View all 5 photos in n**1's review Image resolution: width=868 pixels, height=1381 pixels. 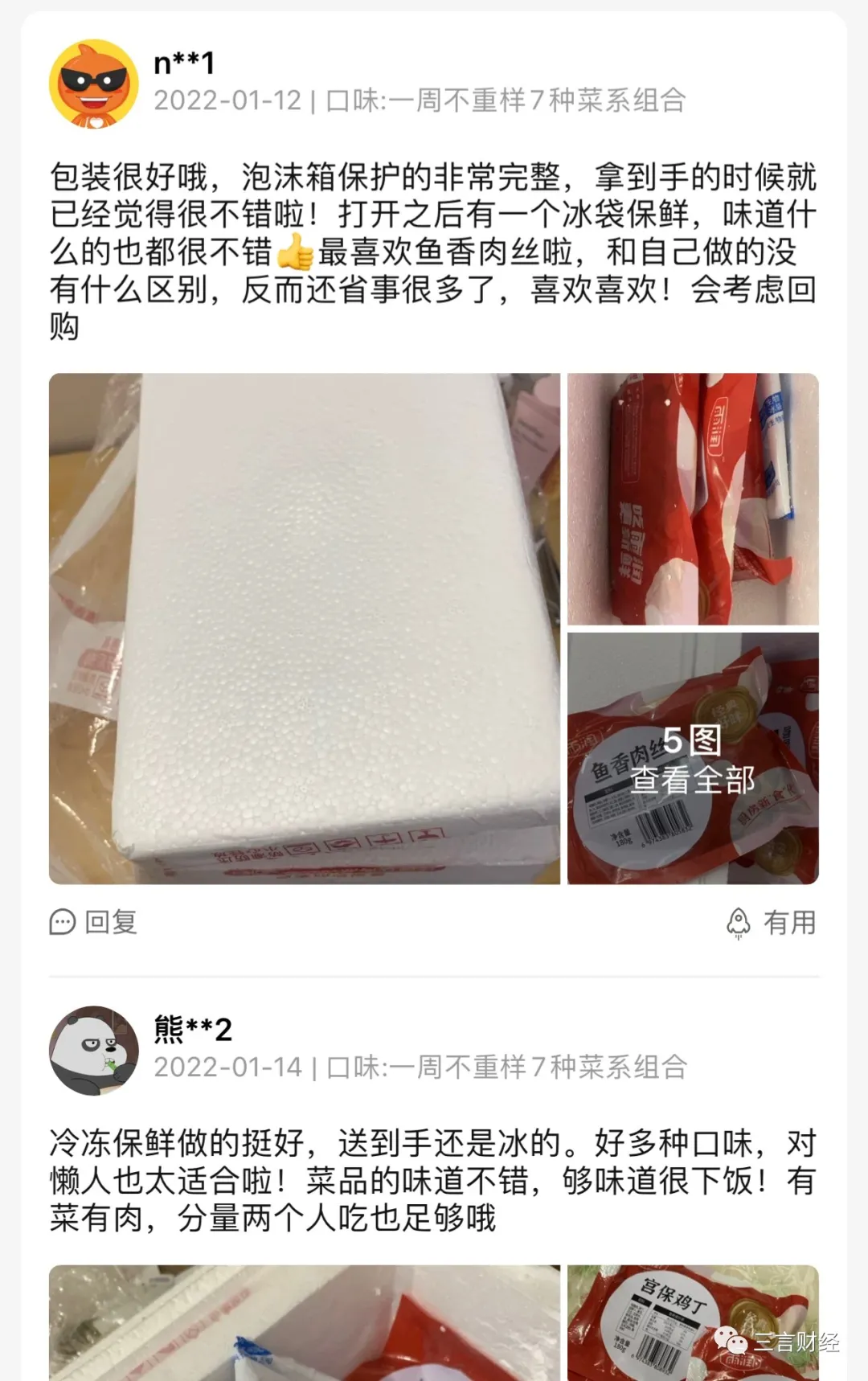[x=693, y=758]
